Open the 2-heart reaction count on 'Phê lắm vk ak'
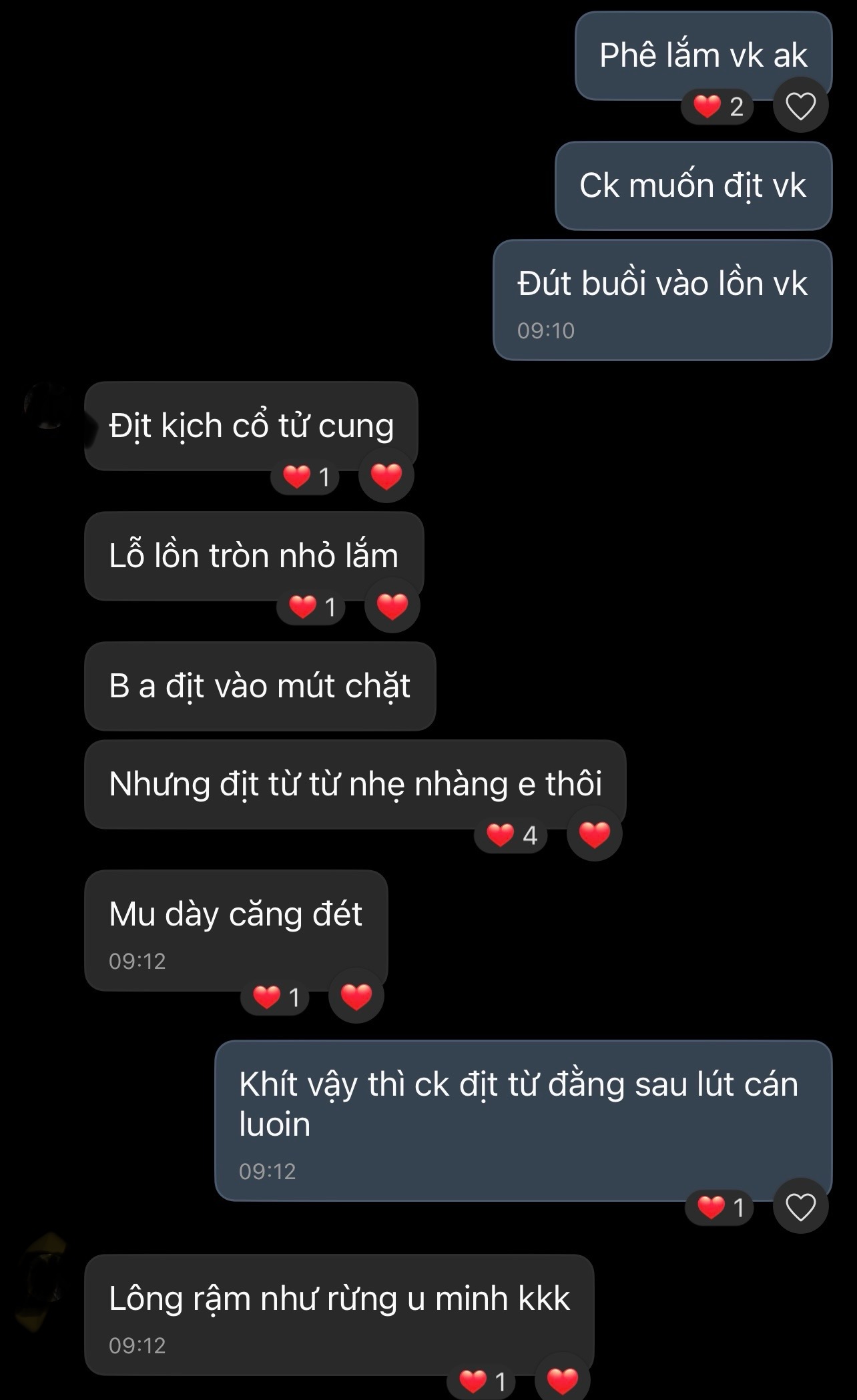857x1400 pixels. [x=718, y=107]
